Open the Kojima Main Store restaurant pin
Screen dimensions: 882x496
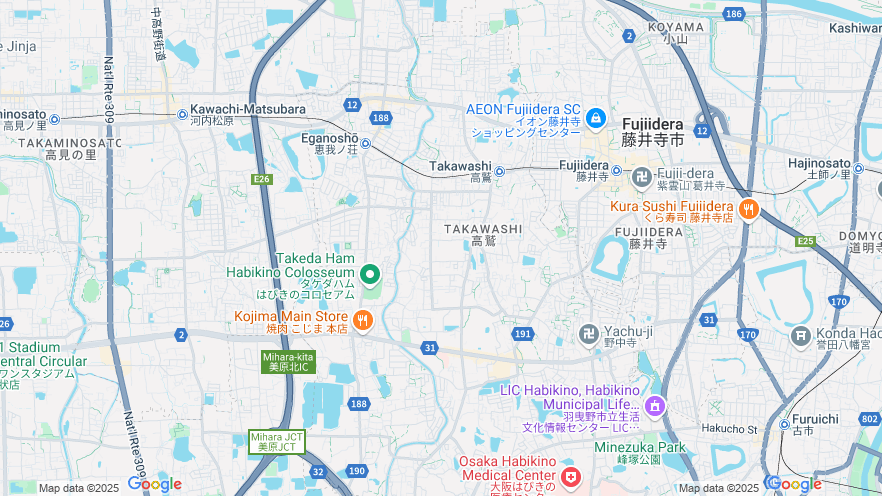(363, 321)
